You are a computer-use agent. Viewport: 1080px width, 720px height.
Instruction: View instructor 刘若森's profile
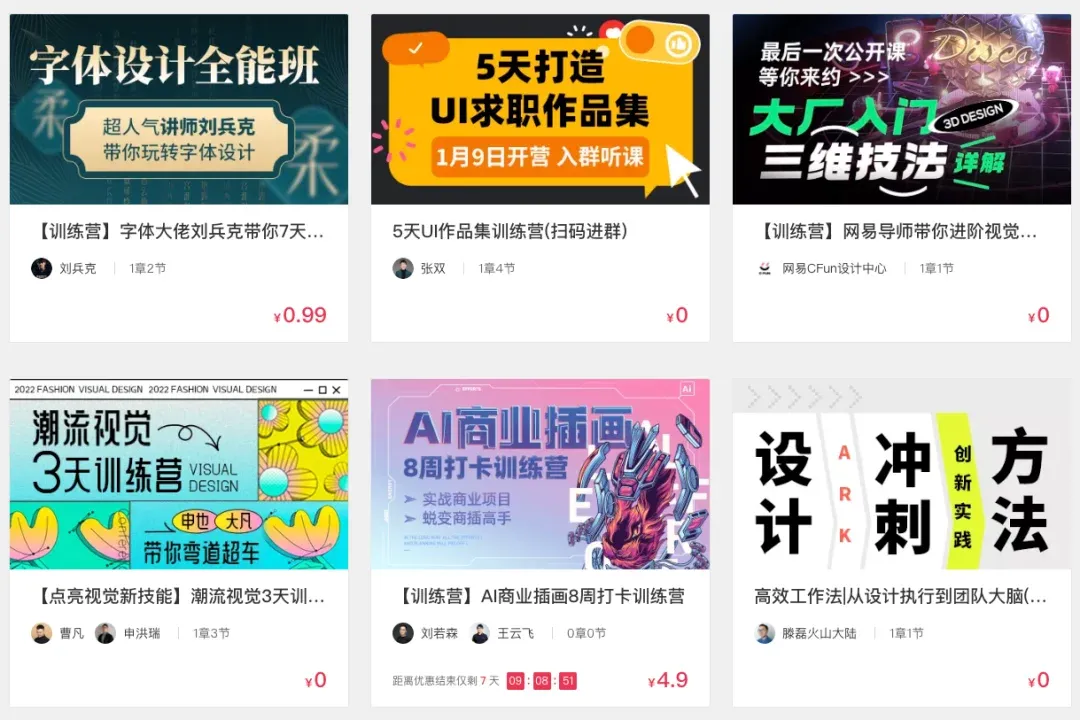tap(438, 633)
